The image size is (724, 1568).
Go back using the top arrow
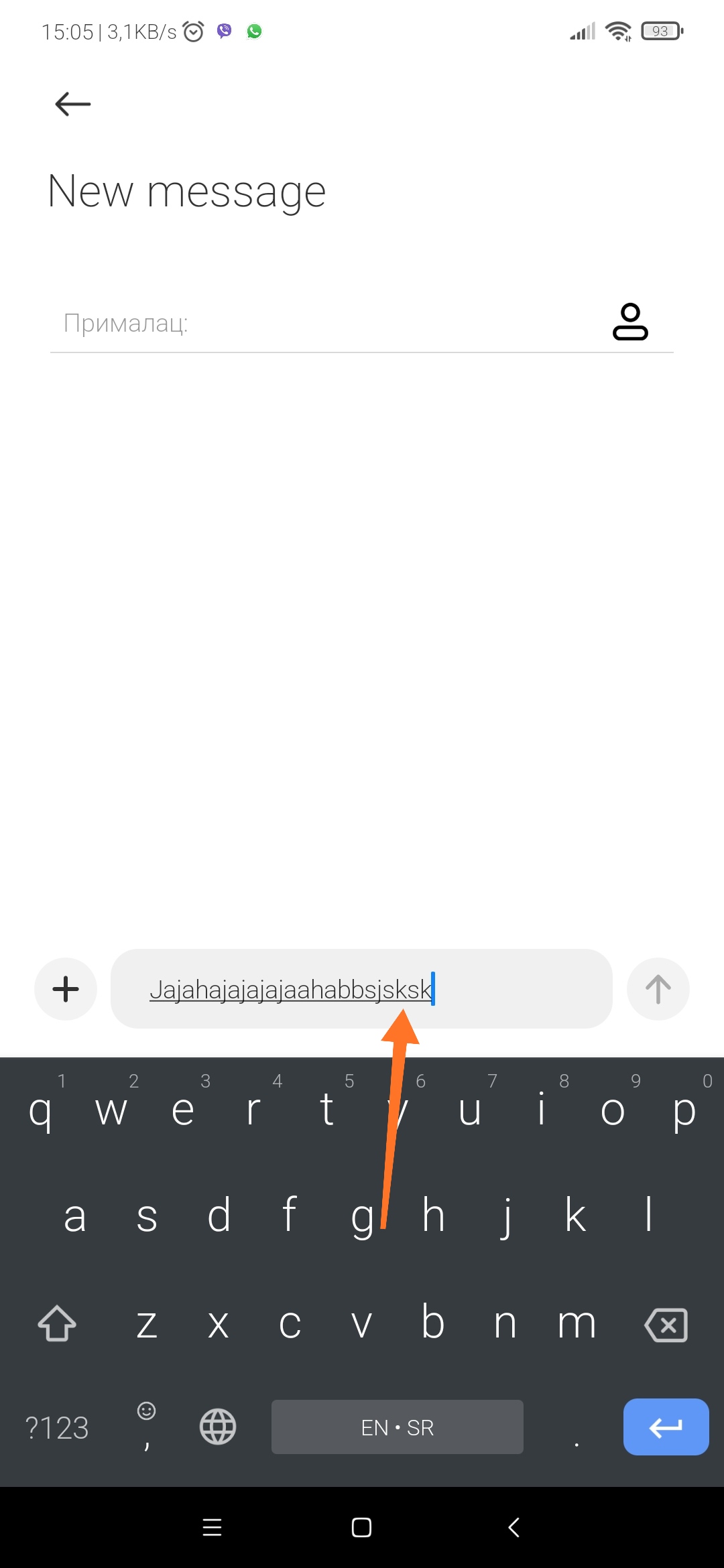click(73, 104)
